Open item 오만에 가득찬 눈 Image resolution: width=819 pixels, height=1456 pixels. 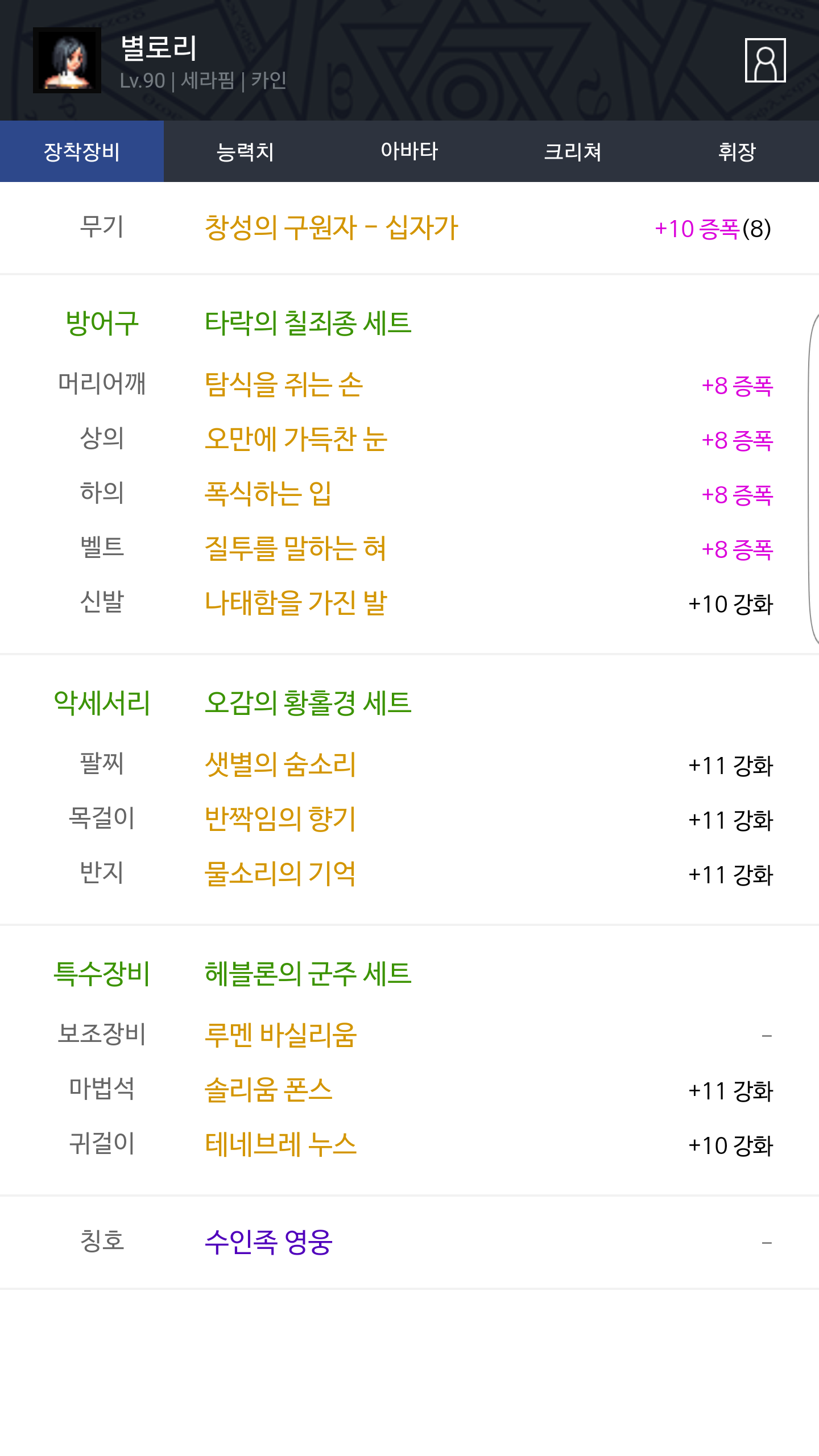pos(296,439)
